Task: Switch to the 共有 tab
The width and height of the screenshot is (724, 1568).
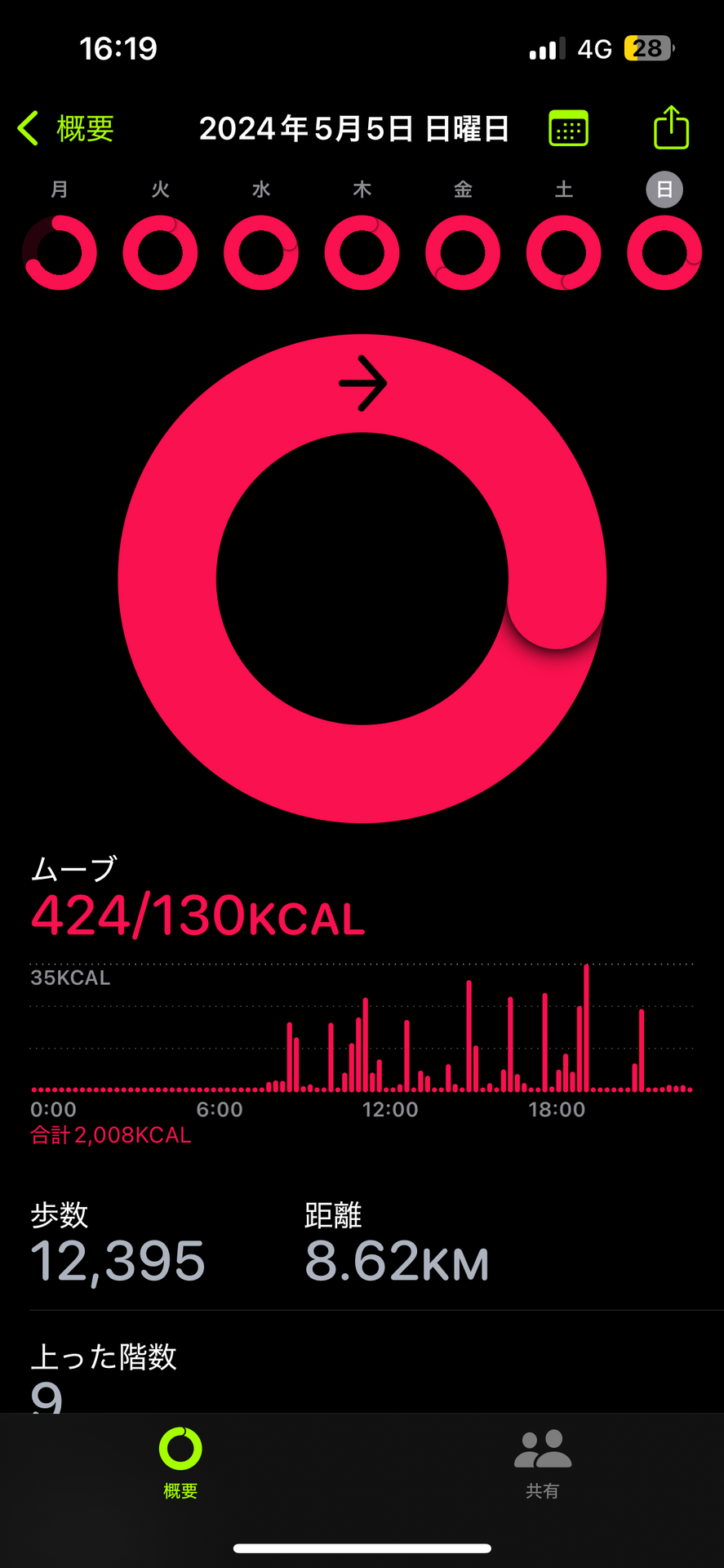Action: (543, 1463)
